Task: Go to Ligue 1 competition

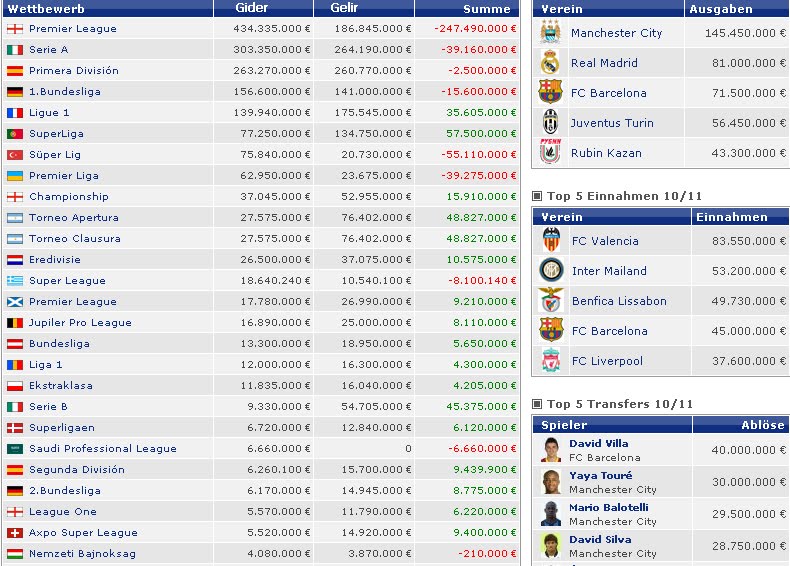Action: coord(49,113)
